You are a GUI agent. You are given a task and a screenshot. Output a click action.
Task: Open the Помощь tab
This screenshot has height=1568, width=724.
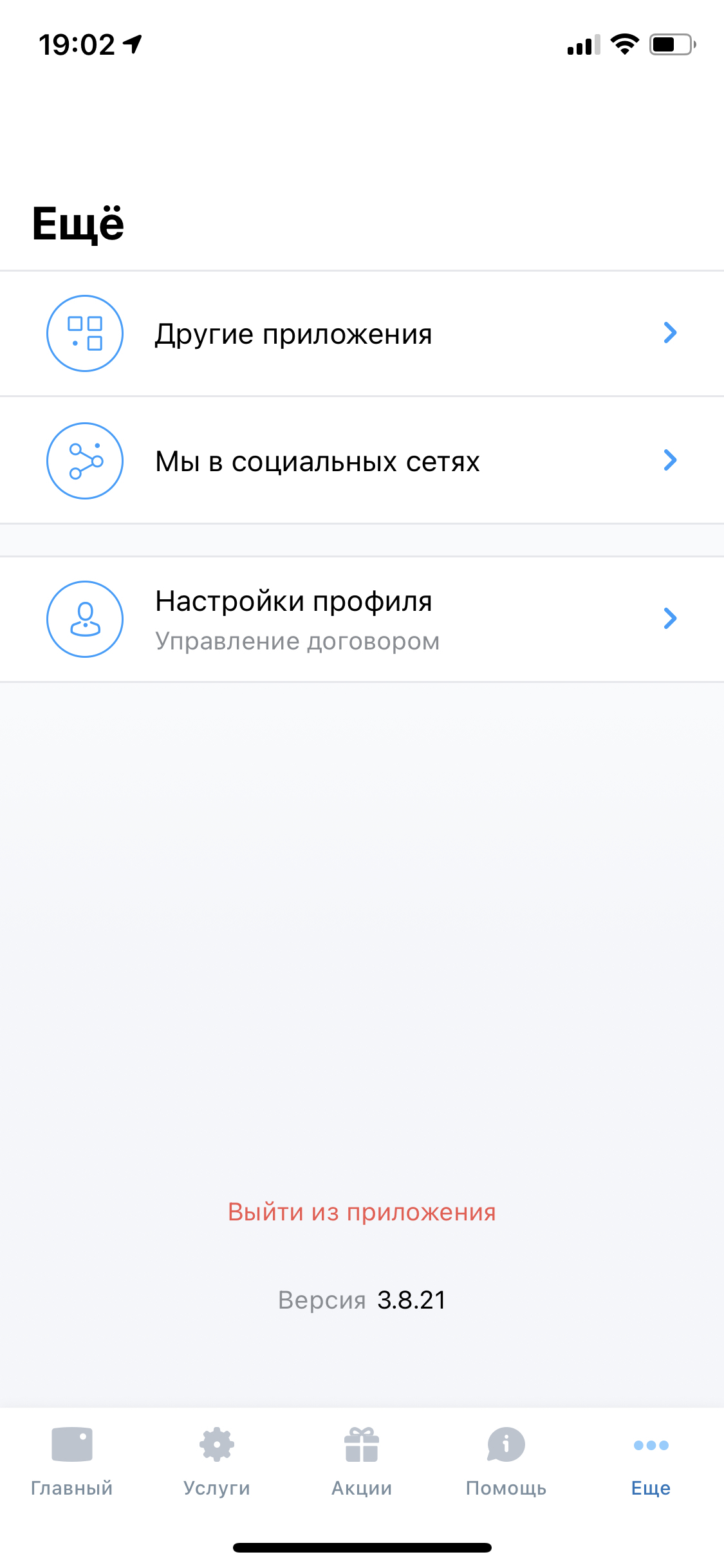(506, 1461)
